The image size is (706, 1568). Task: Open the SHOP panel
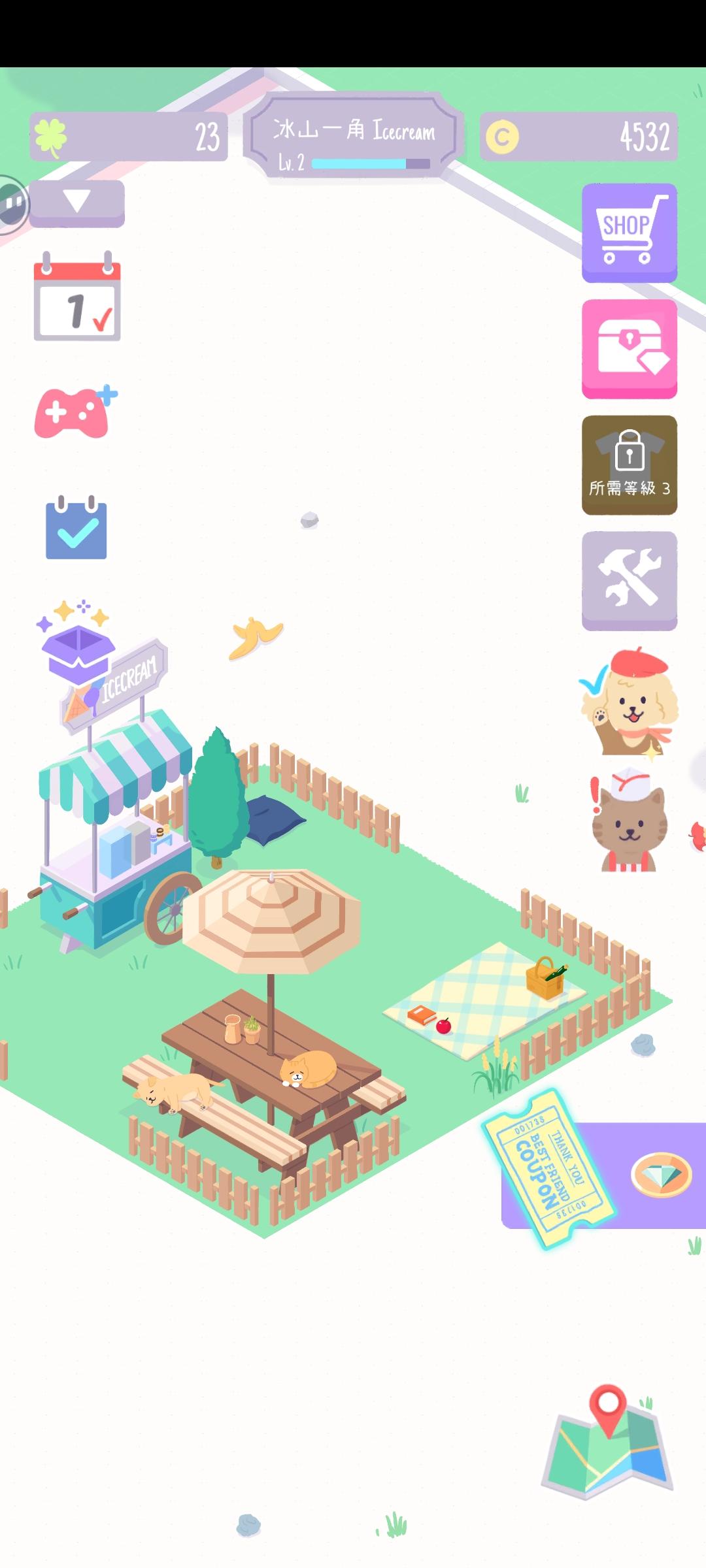click(x=628, y=233)
